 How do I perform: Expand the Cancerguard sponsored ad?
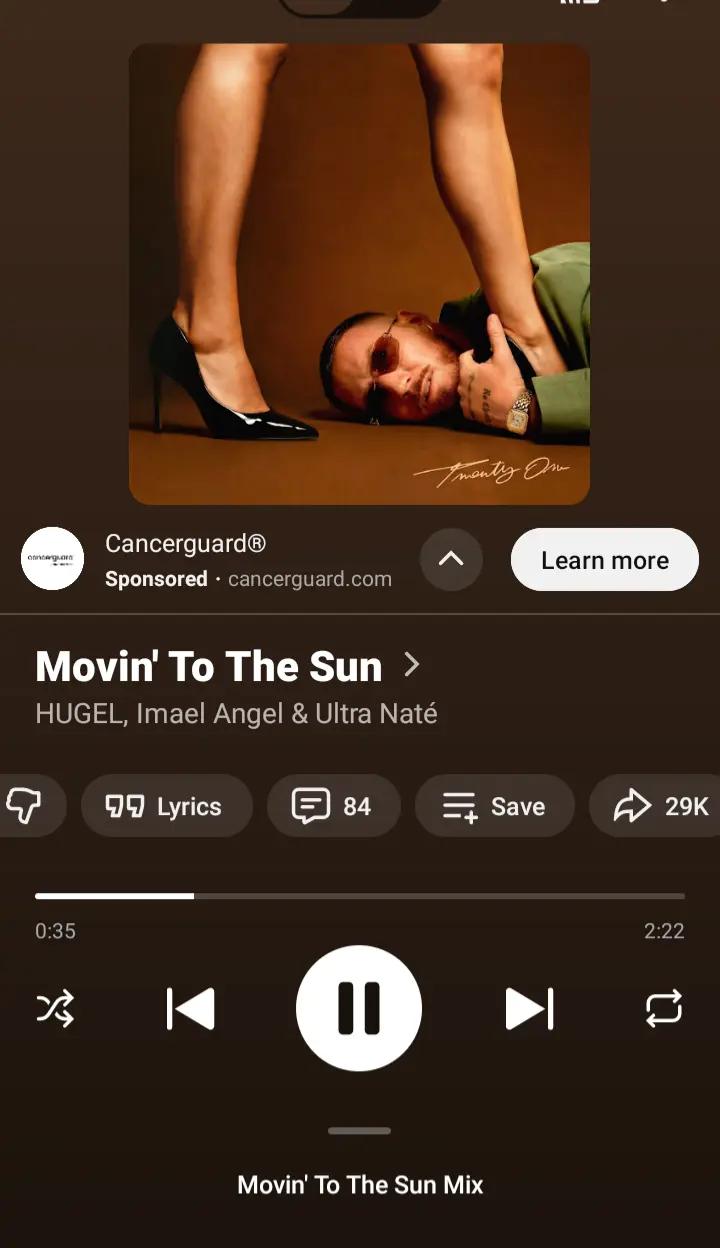tap(451, 559)
